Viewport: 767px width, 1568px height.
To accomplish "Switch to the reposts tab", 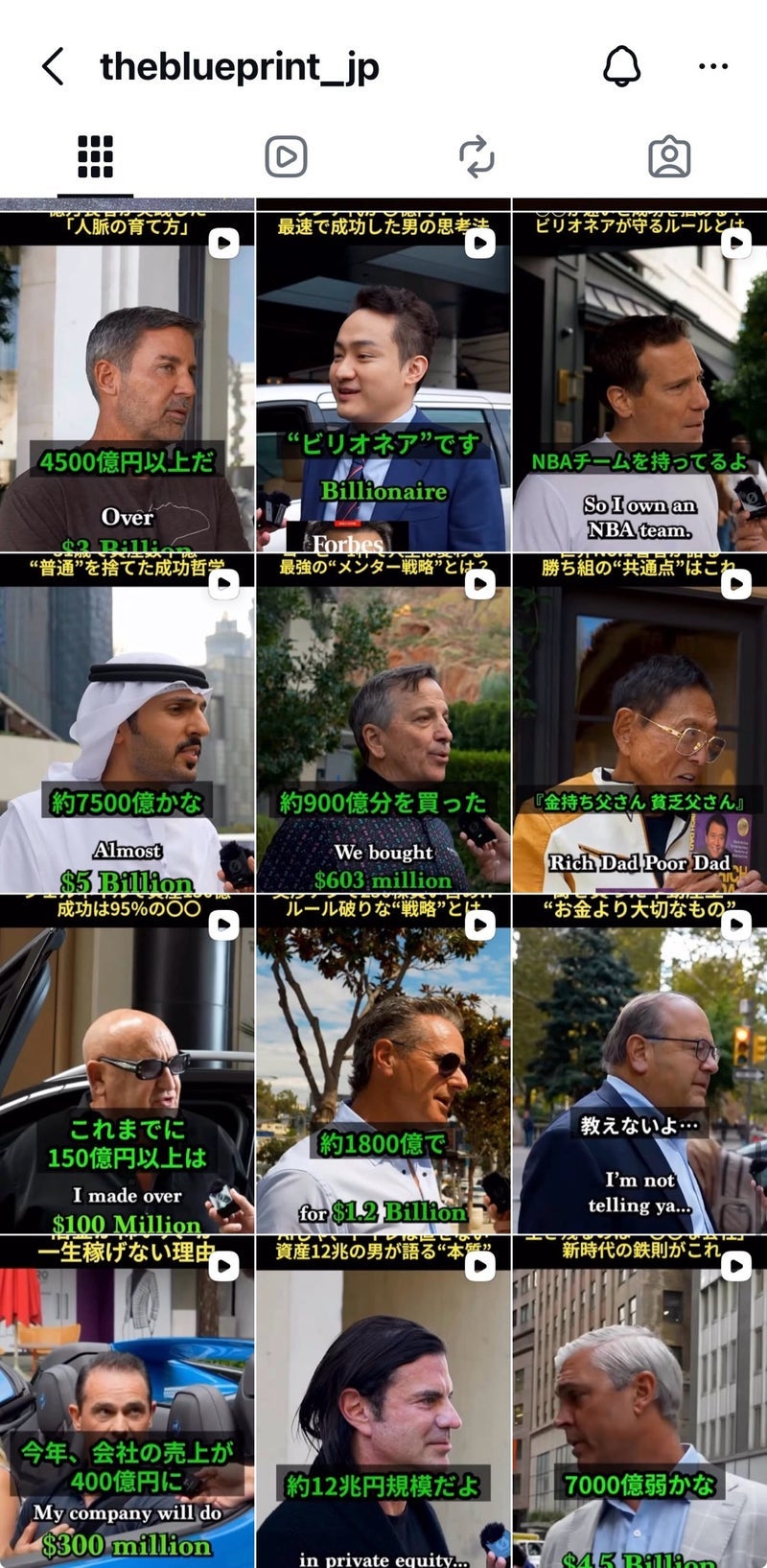I will coord(476,156).
